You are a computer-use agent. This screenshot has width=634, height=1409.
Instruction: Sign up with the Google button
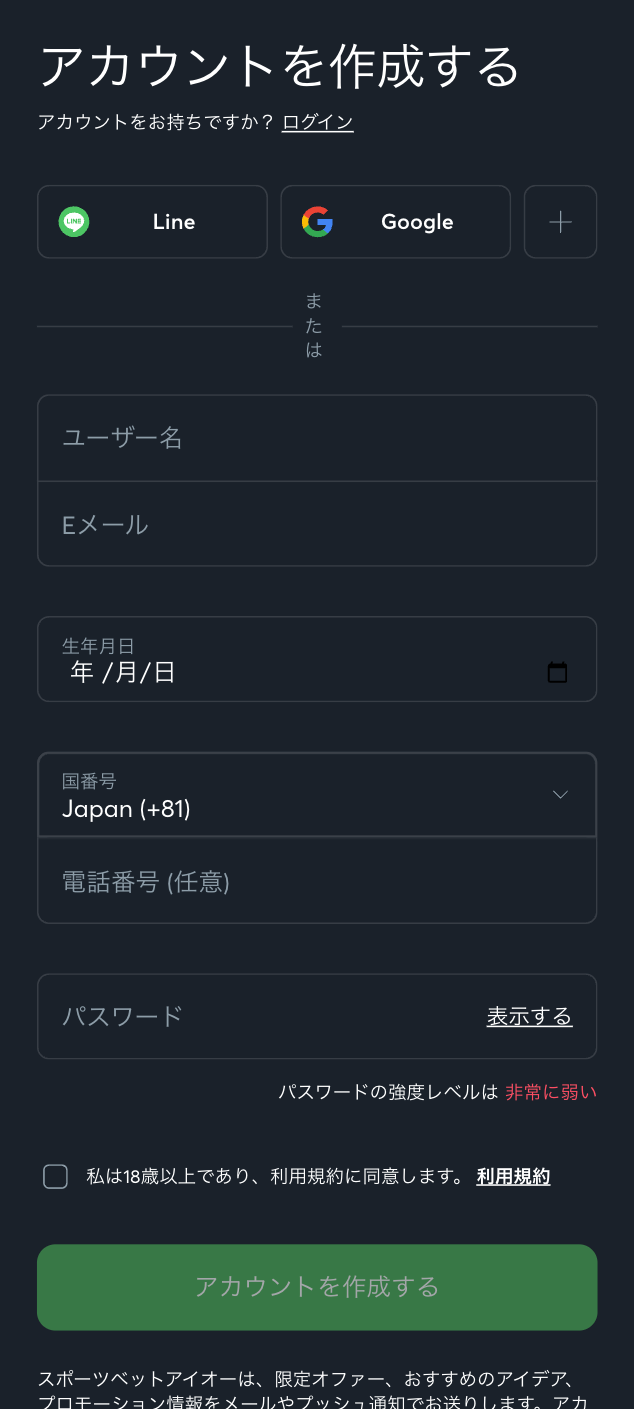(x=396, y=222)
